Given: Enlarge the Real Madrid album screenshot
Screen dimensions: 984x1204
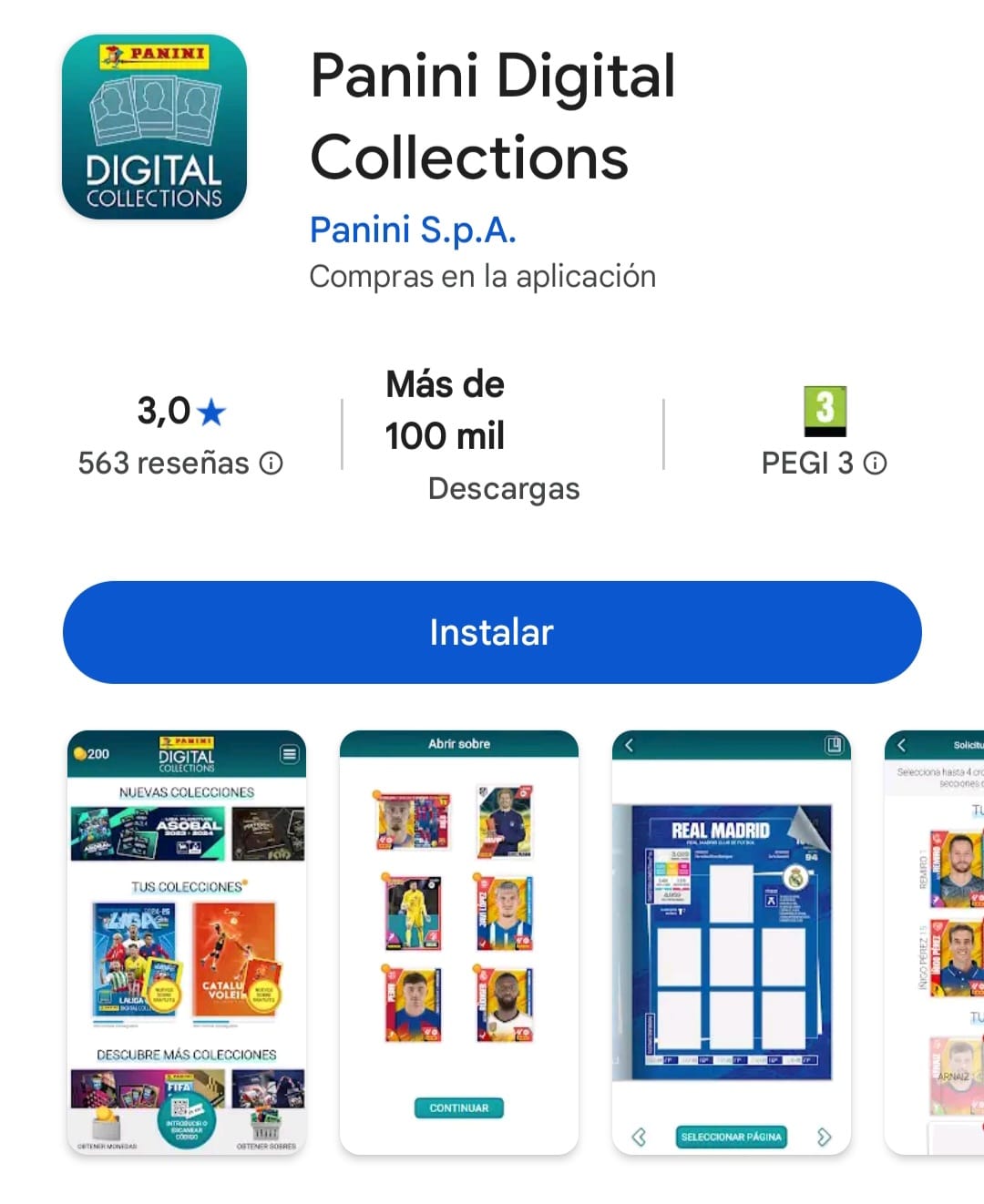Looking at the screenshot, I should pos(732,943).
